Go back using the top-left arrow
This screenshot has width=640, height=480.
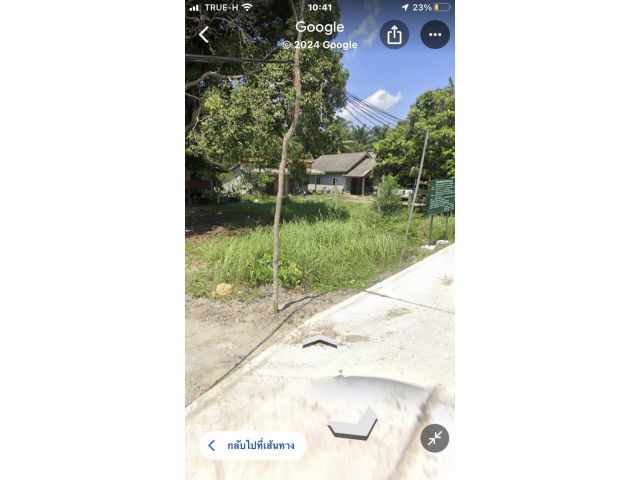(204, 35)
